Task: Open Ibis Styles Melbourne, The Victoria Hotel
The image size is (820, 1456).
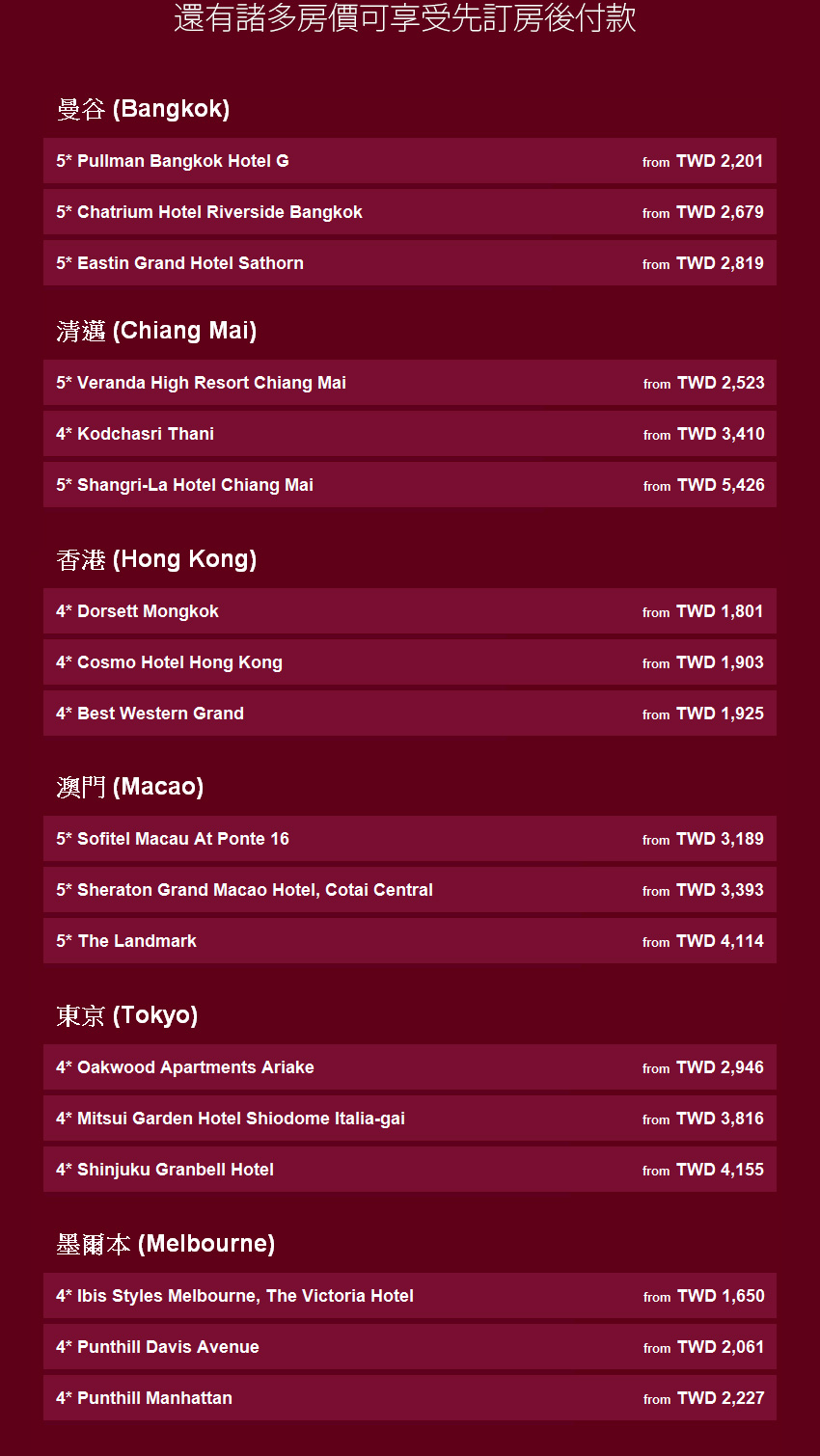Action: click(410, 1296)
